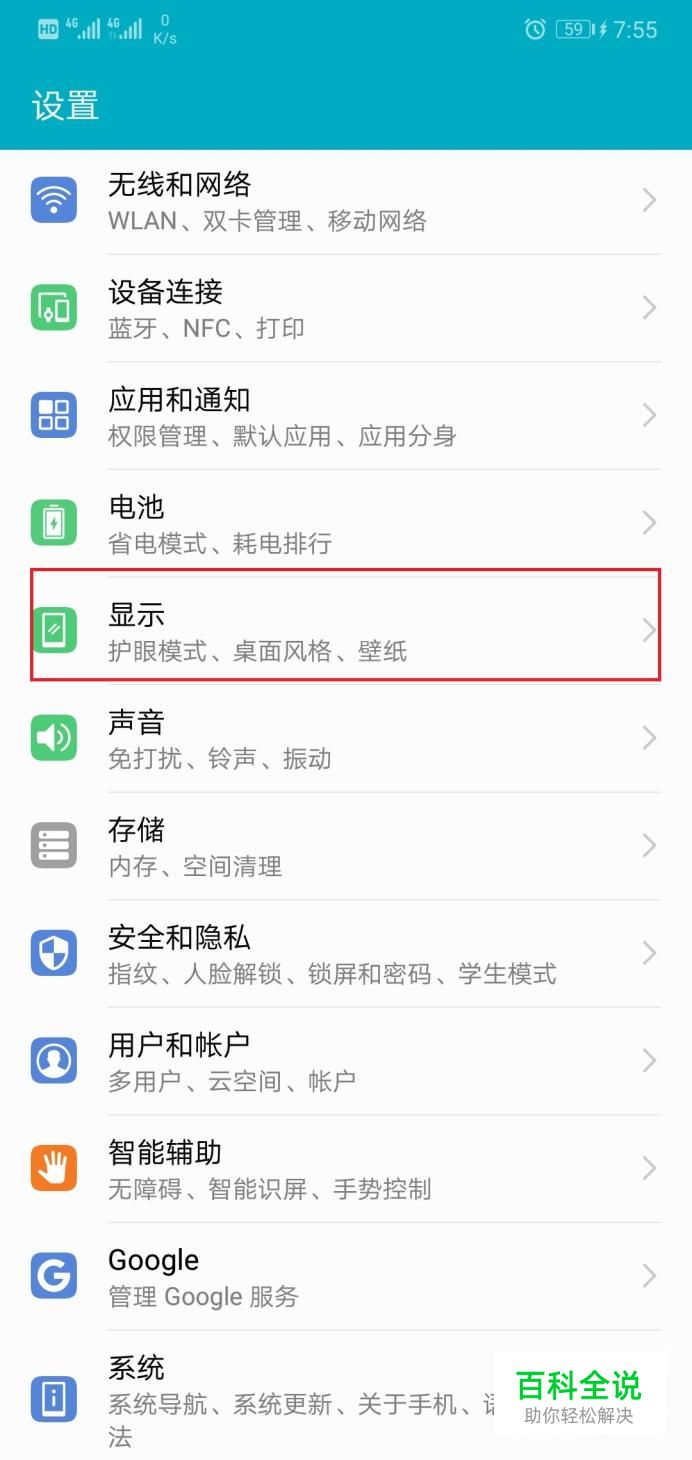The image size is (692, 1460).
Task: Go to 用户和帐户
Action: click(346, 1061)
